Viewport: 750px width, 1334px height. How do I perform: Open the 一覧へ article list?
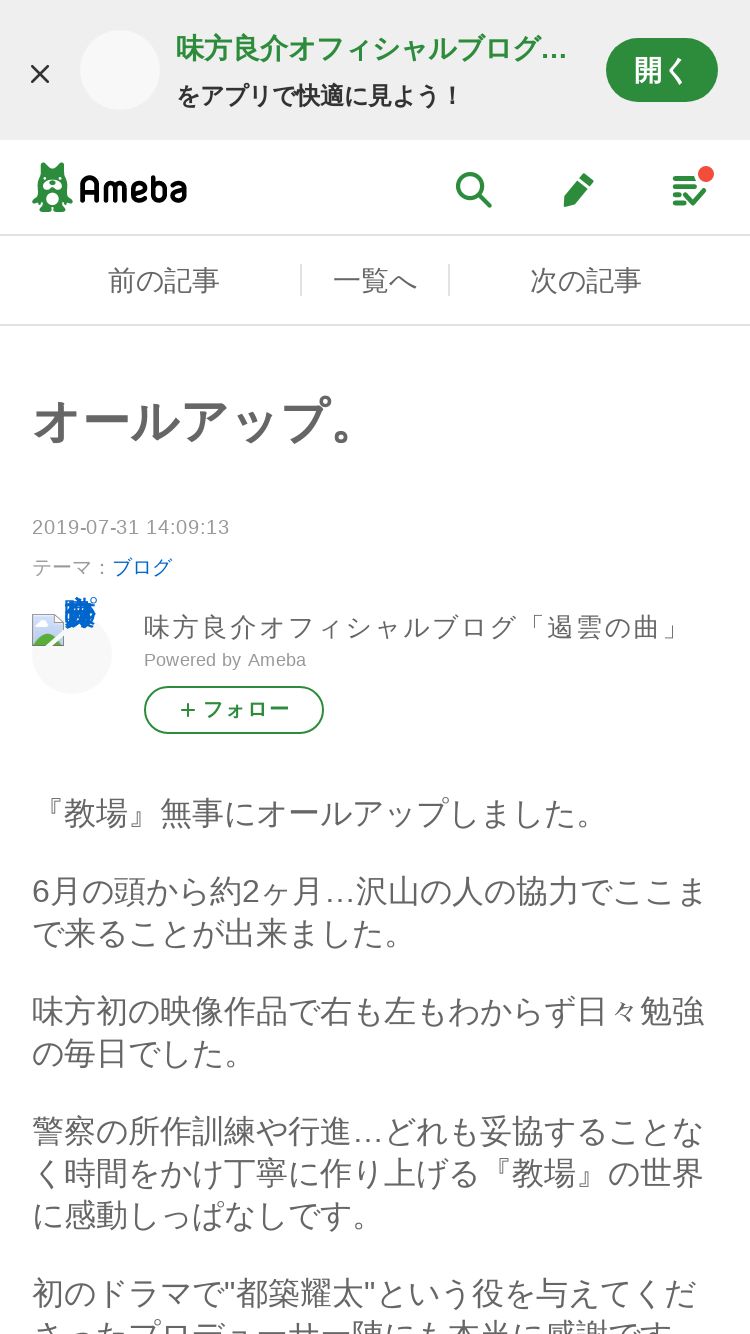(x=375, y=280)
